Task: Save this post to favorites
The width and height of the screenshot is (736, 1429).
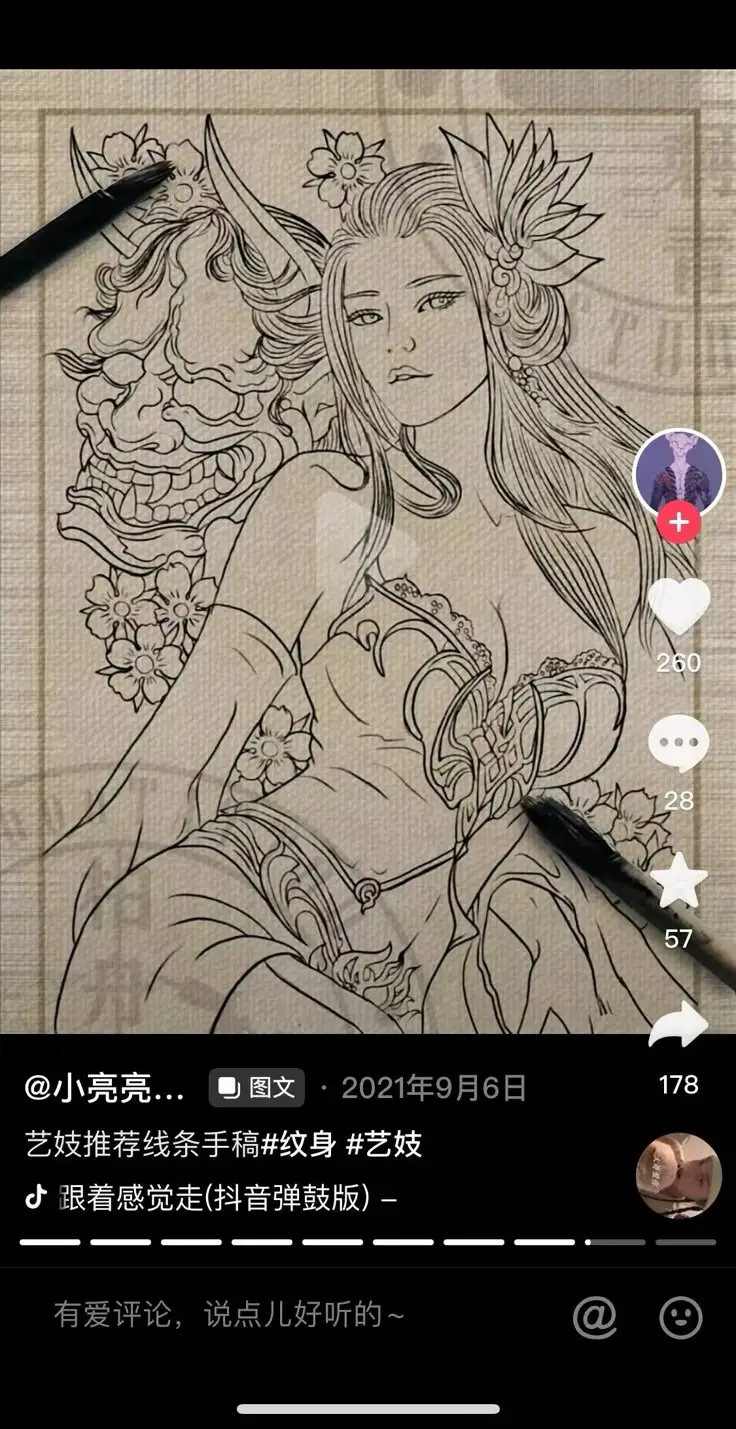Action: tap(679, 882)
